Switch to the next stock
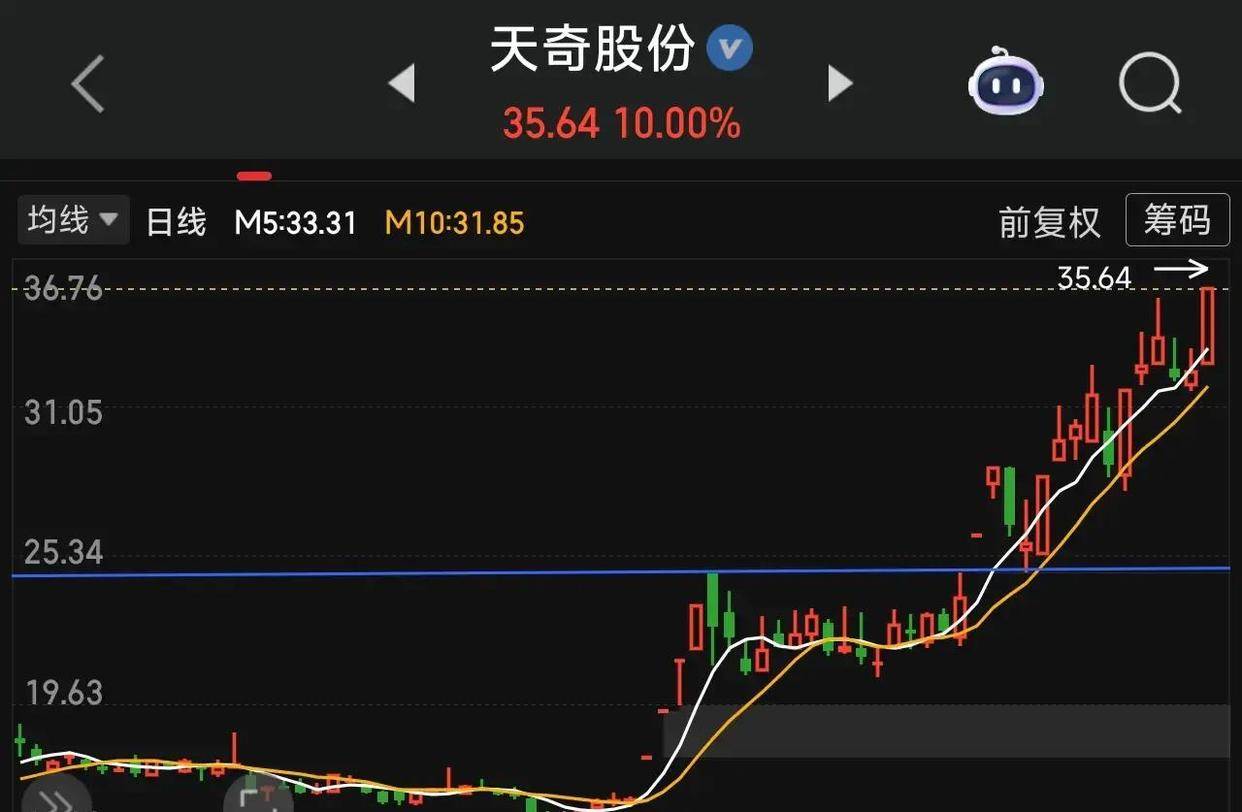 tap(840, 84)
